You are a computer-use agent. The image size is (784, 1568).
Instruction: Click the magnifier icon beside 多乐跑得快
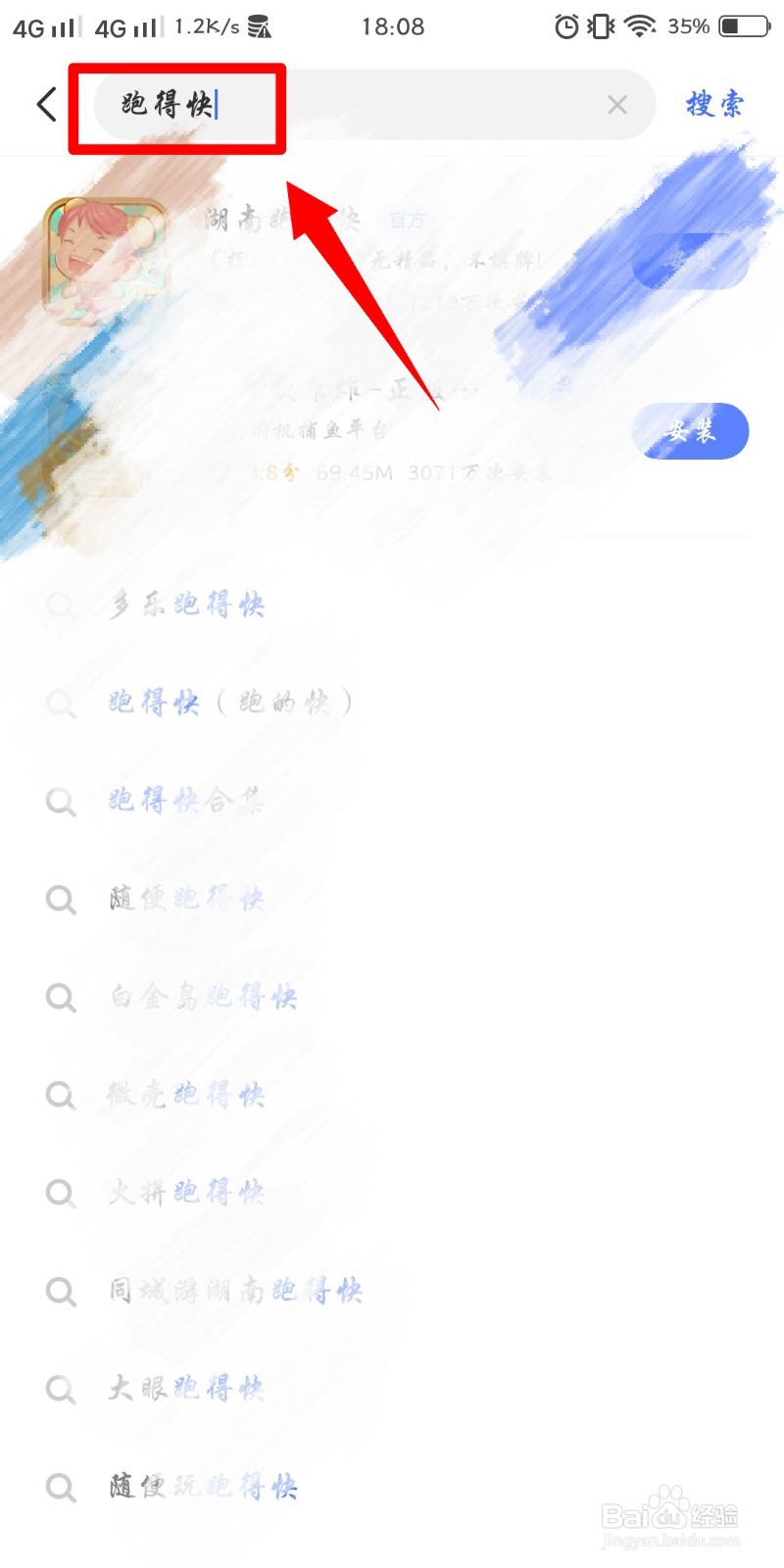[61, 606]
